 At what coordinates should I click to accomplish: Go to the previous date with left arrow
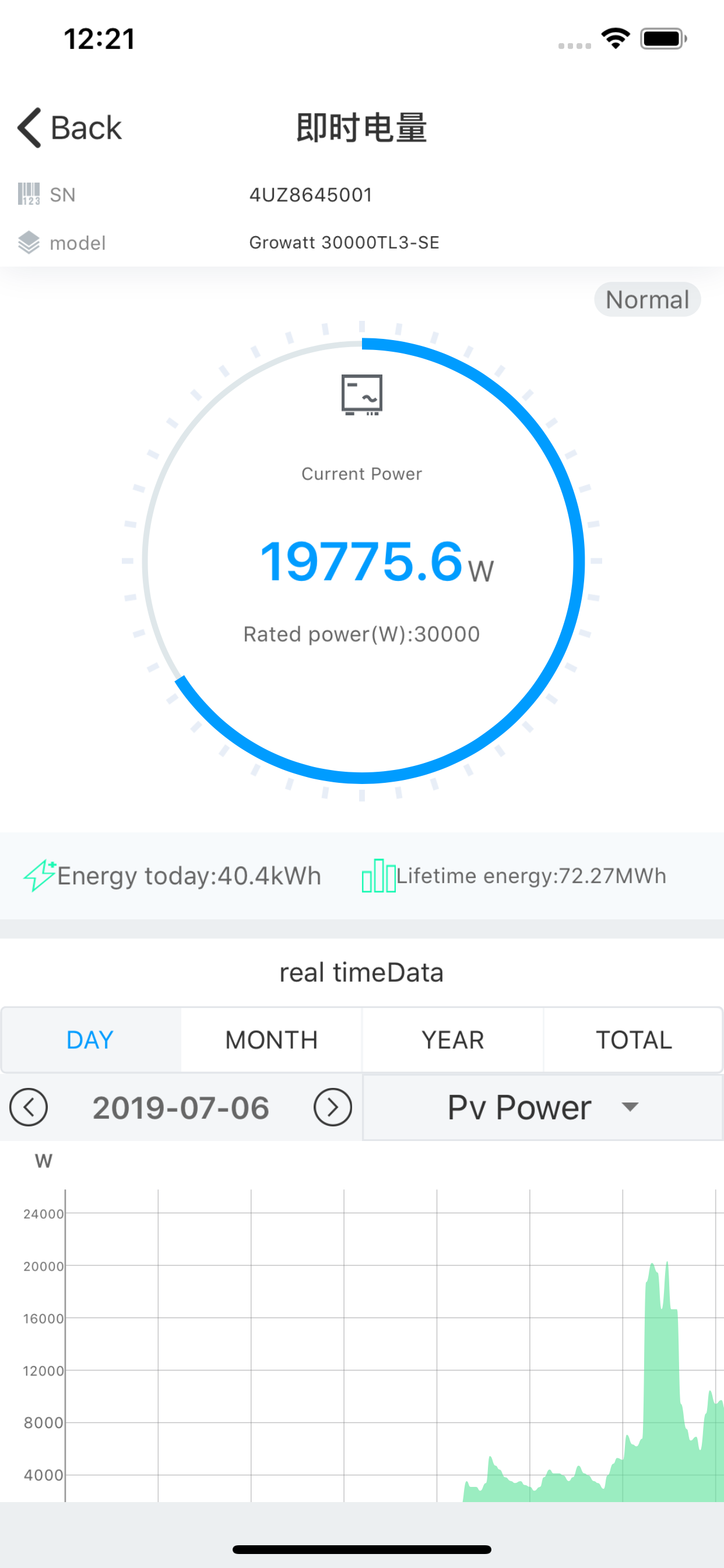29,1107
